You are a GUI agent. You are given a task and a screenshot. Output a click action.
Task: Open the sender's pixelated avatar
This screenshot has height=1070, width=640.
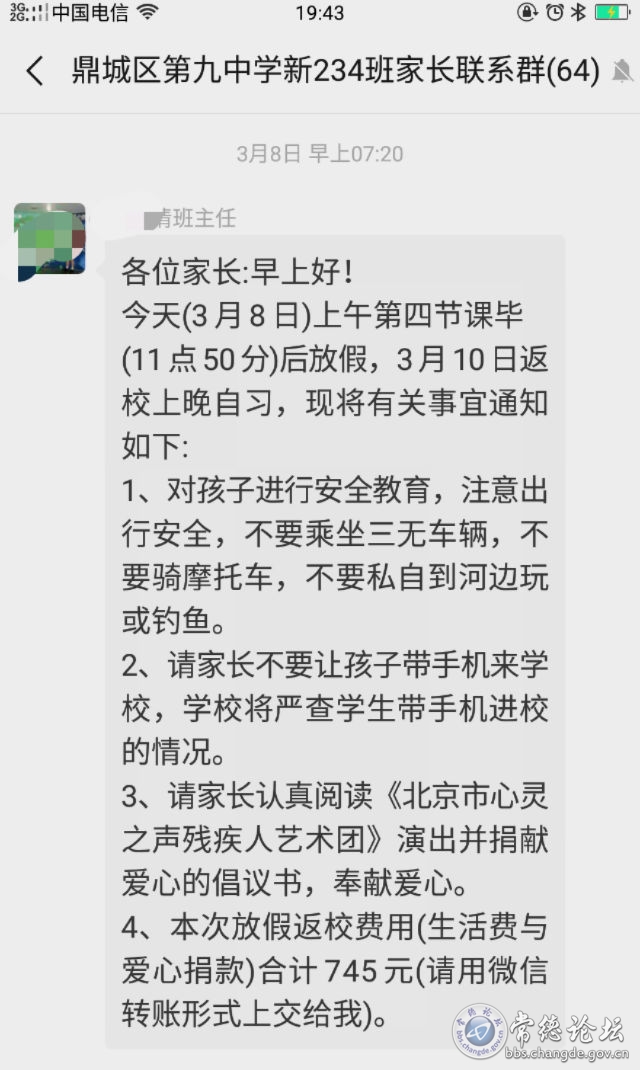point(50,242)
